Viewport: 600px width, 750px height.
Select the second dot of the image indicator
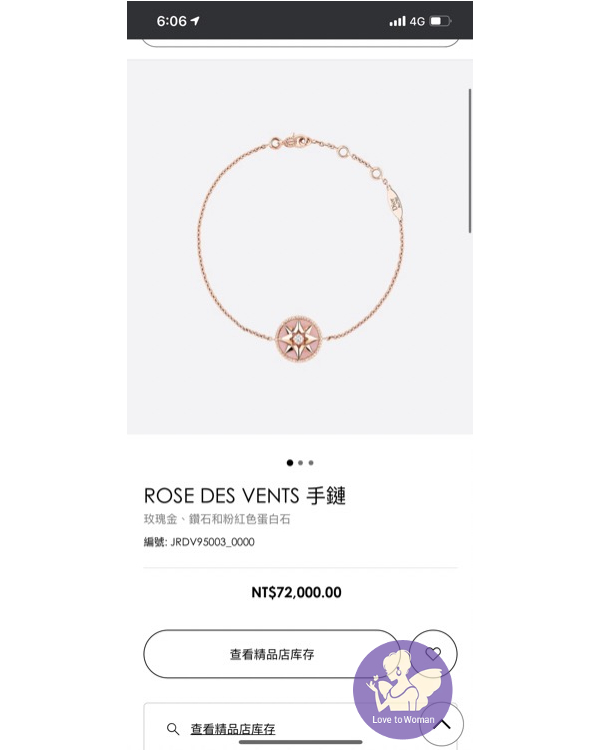coord(300,463)
